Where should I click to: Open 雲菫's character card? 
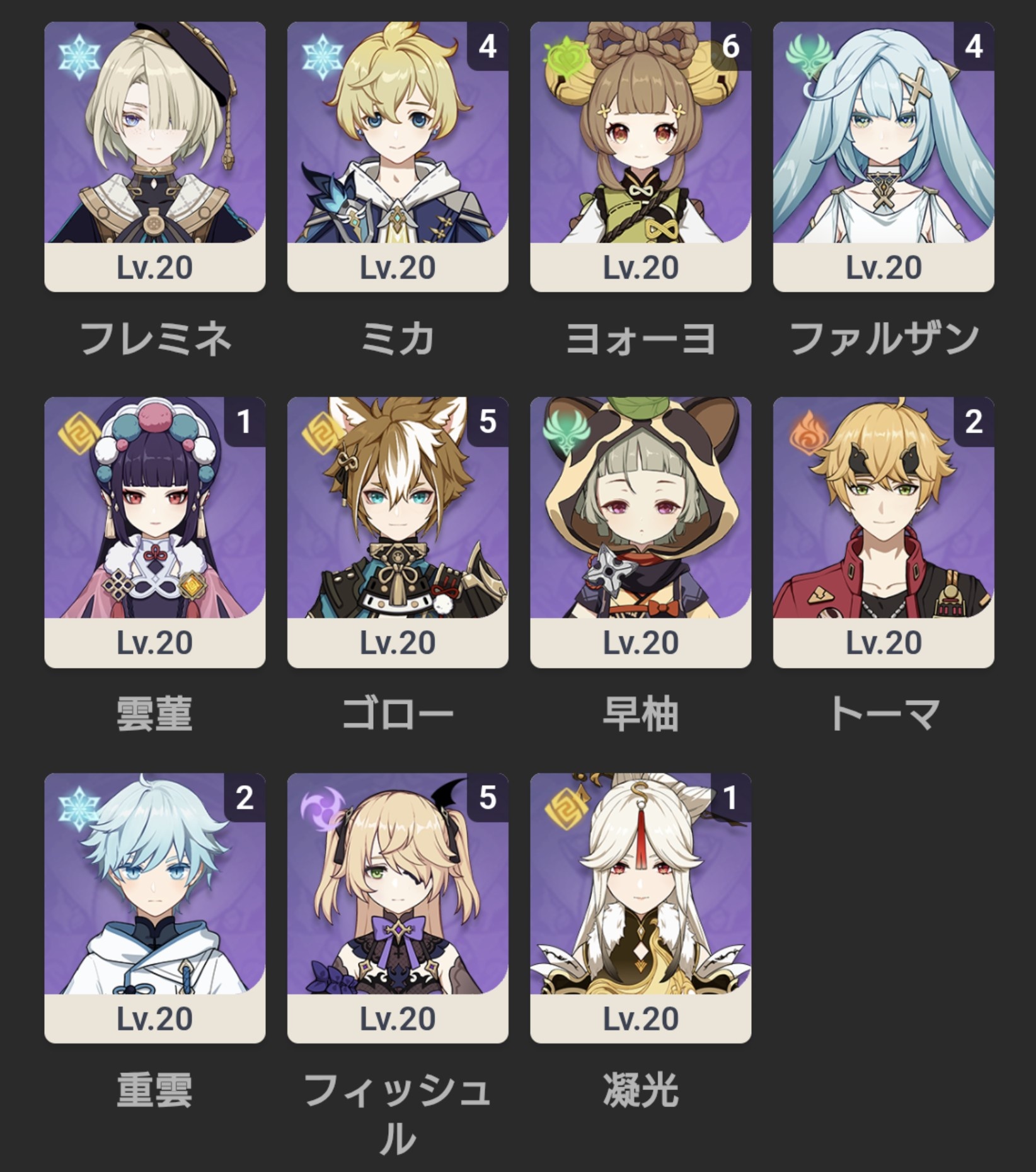154,532
